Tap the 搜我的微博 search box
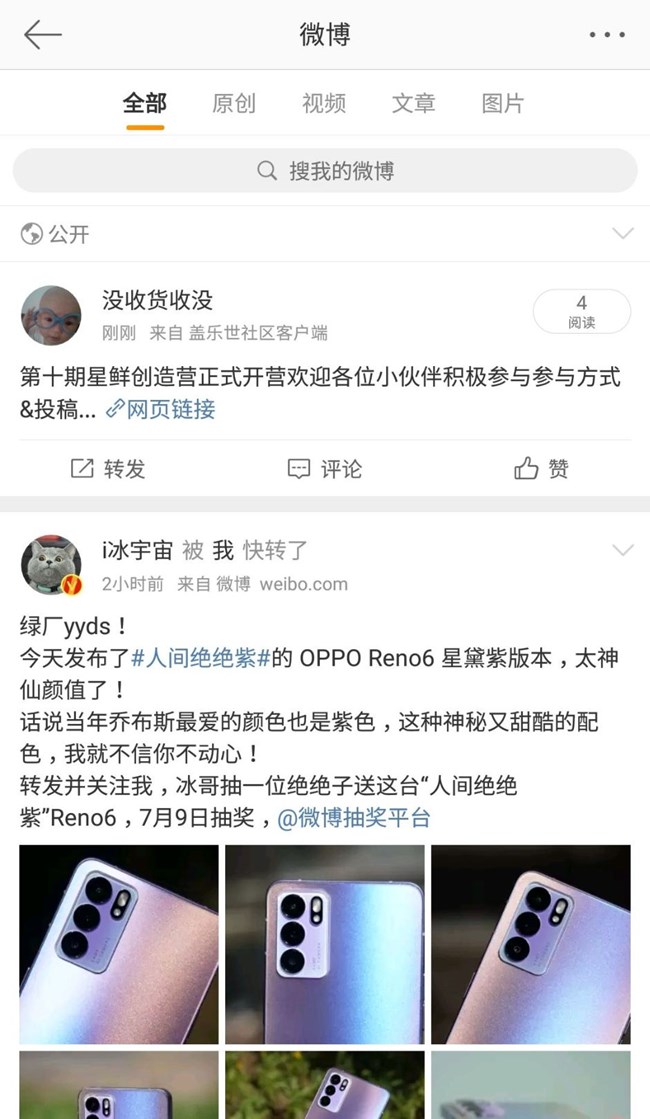This screenshot has height=1119, width=650. click(325, 171)
